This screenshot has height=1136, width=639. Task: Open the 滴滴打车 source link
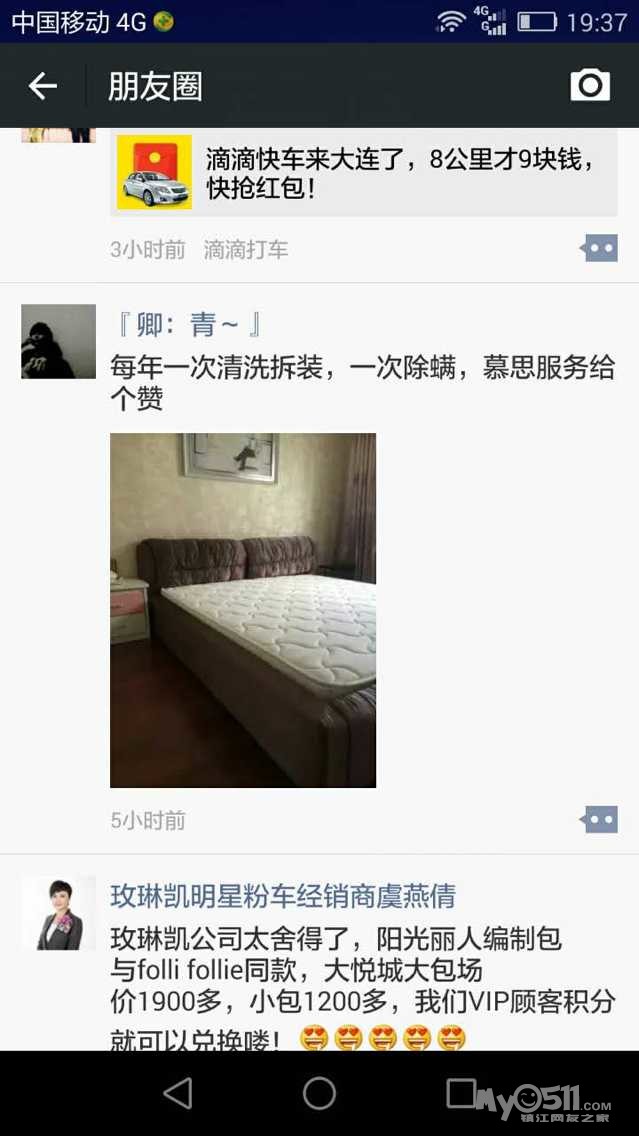[246, 250]
